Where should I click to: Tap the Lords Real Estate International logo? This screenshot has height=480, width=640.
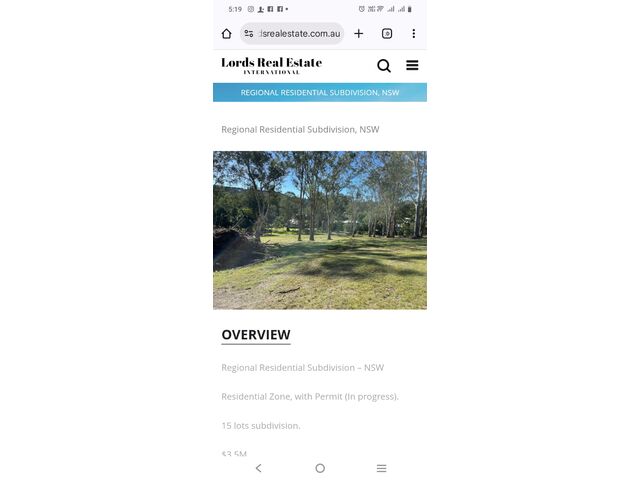[x=271, y=66]
